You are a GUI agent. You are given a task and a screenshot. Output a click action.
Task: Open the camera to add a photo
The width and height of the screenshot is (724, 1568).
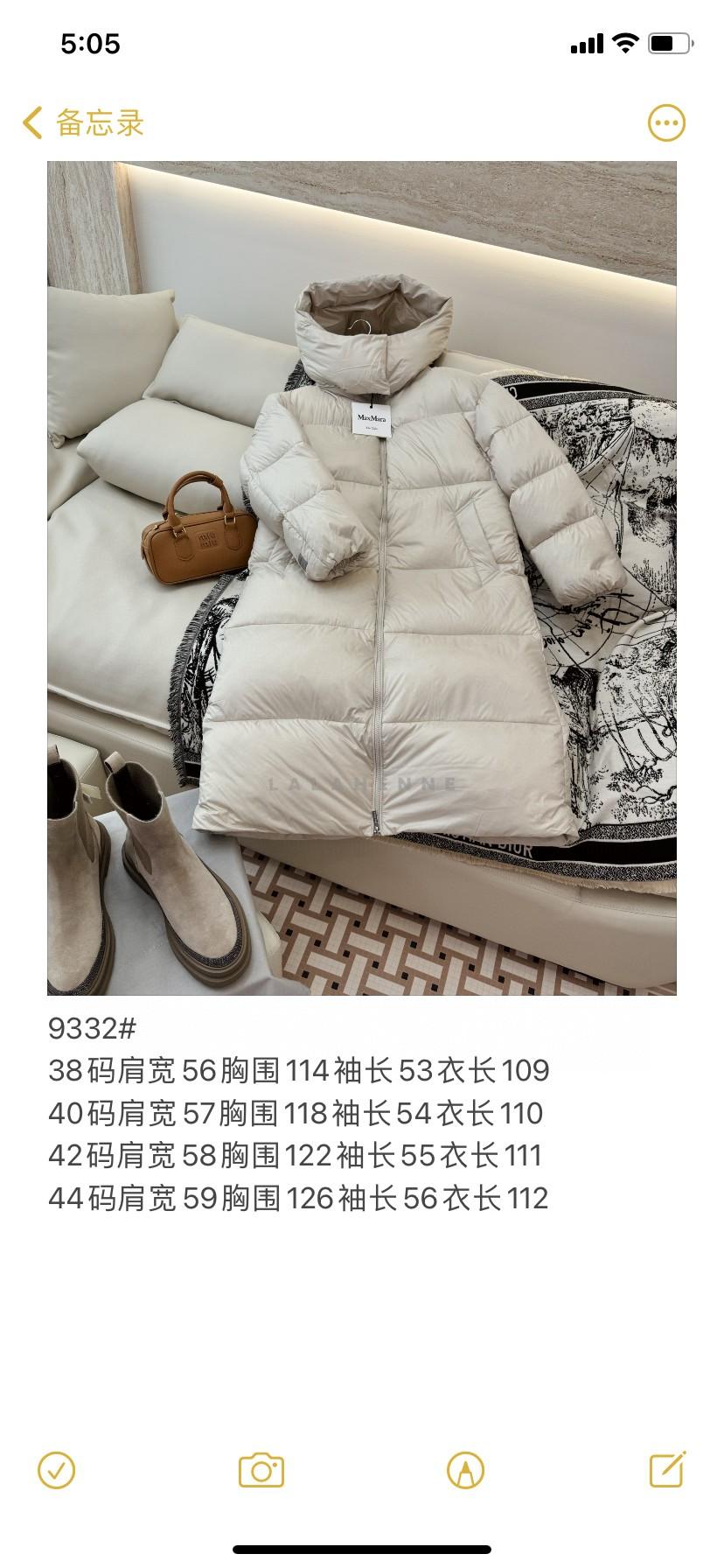click(x=261, y=1470)
